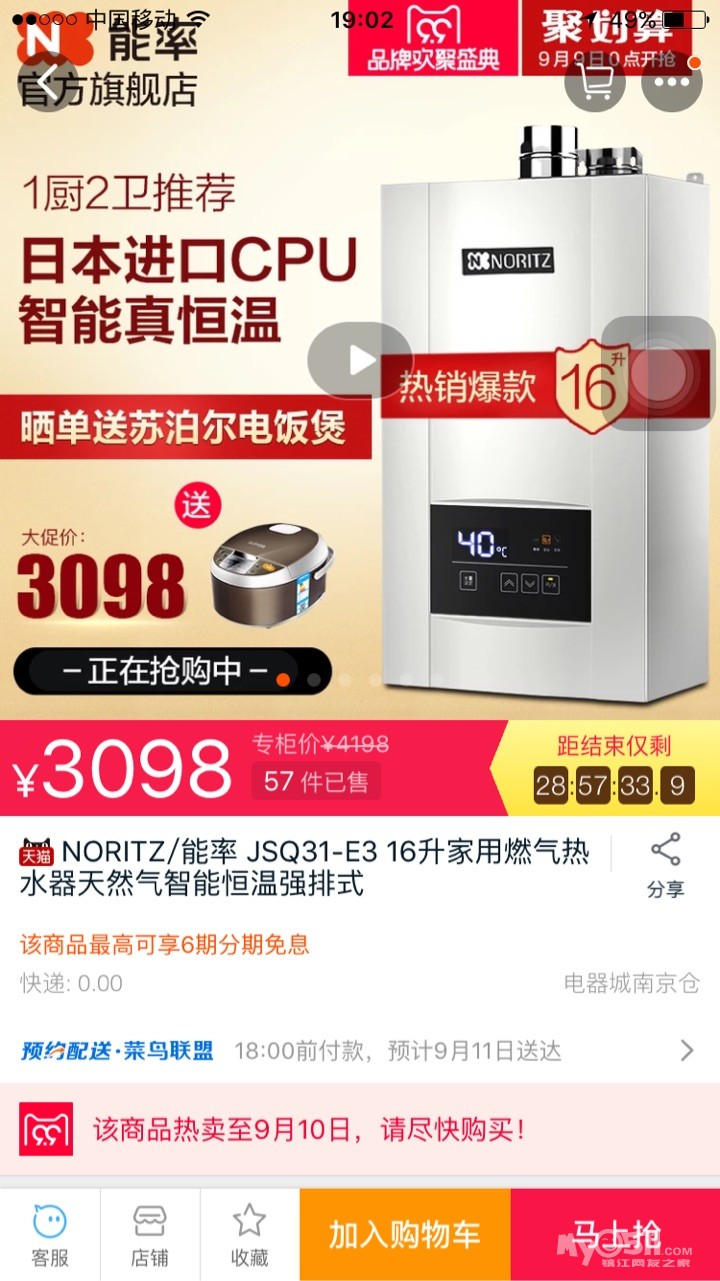Viewport: 720px width, 1281px height.
Task: Visit the store via 店铺
Action: click(x=150, y=1236)
